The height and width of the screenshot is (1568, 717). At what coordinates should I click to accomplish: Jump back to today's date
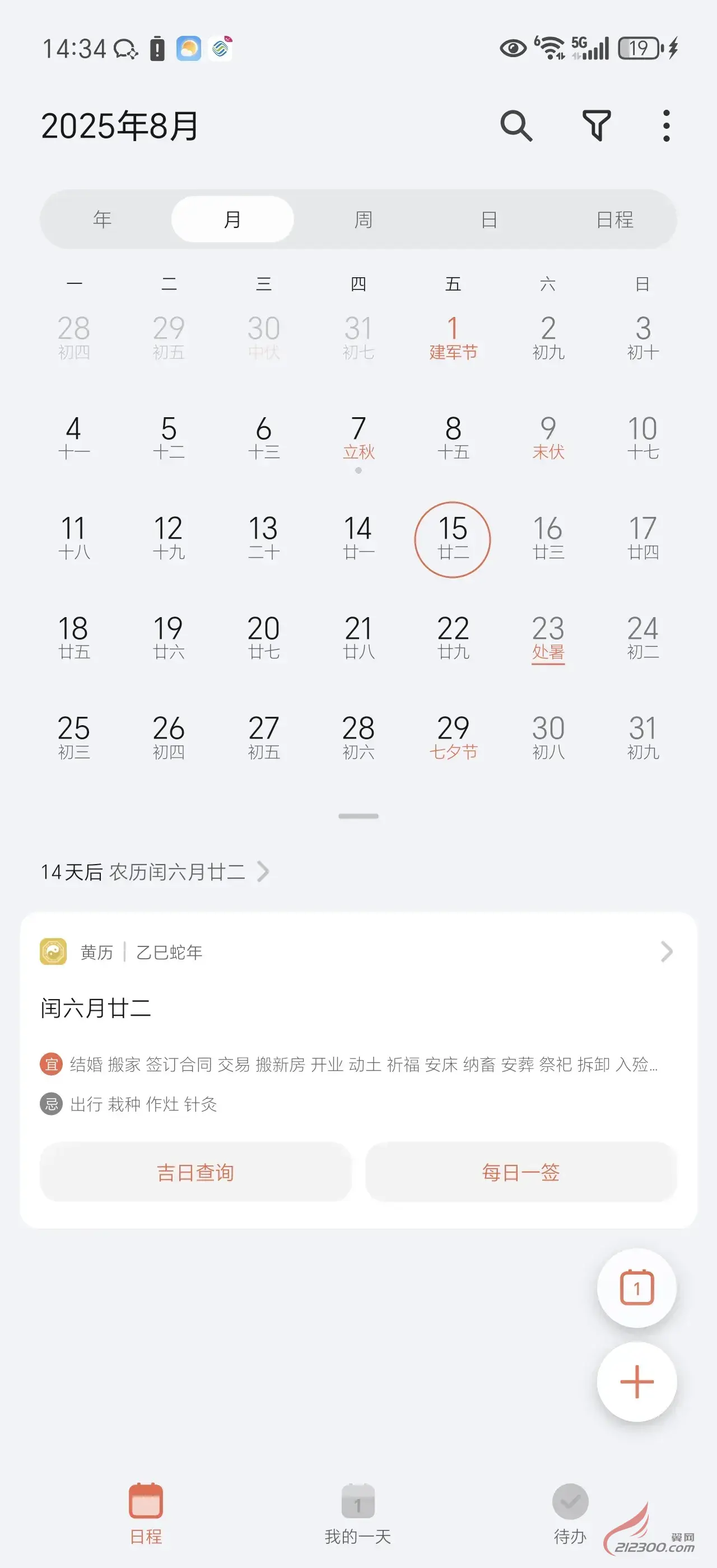click(637, 1288)
